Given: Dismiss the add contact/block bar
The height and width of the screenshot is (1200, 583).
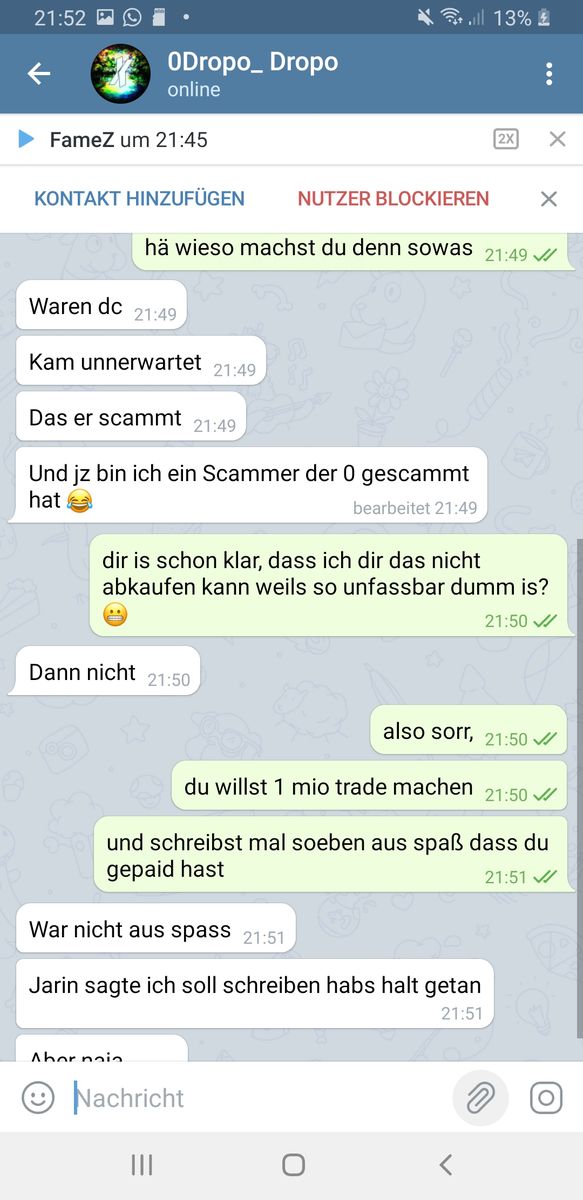Looking at the screenshot, I should [x=549, y=199].
